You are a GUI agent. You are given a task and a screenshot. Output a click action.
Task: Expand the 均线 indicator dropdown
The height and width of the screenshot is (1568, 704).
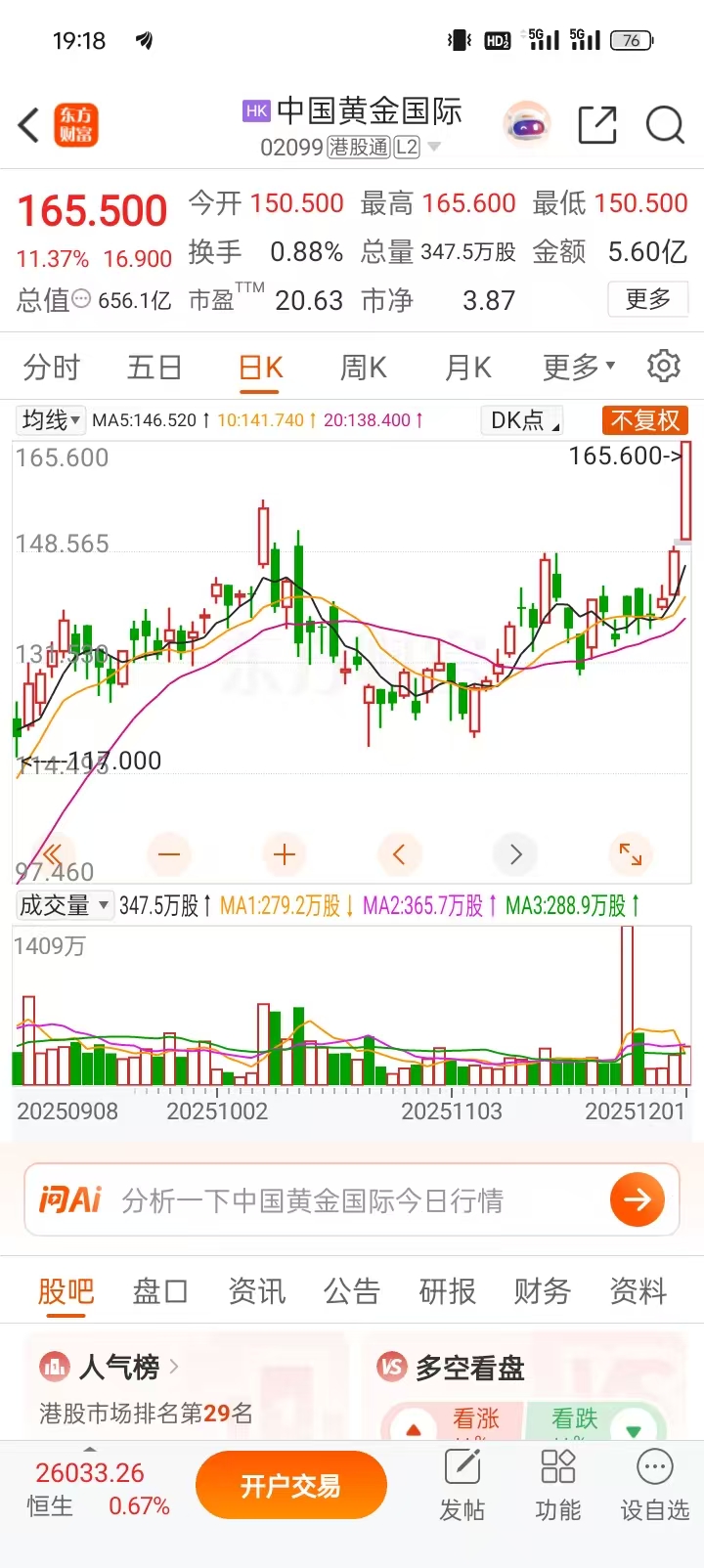[x=51, y=420]
